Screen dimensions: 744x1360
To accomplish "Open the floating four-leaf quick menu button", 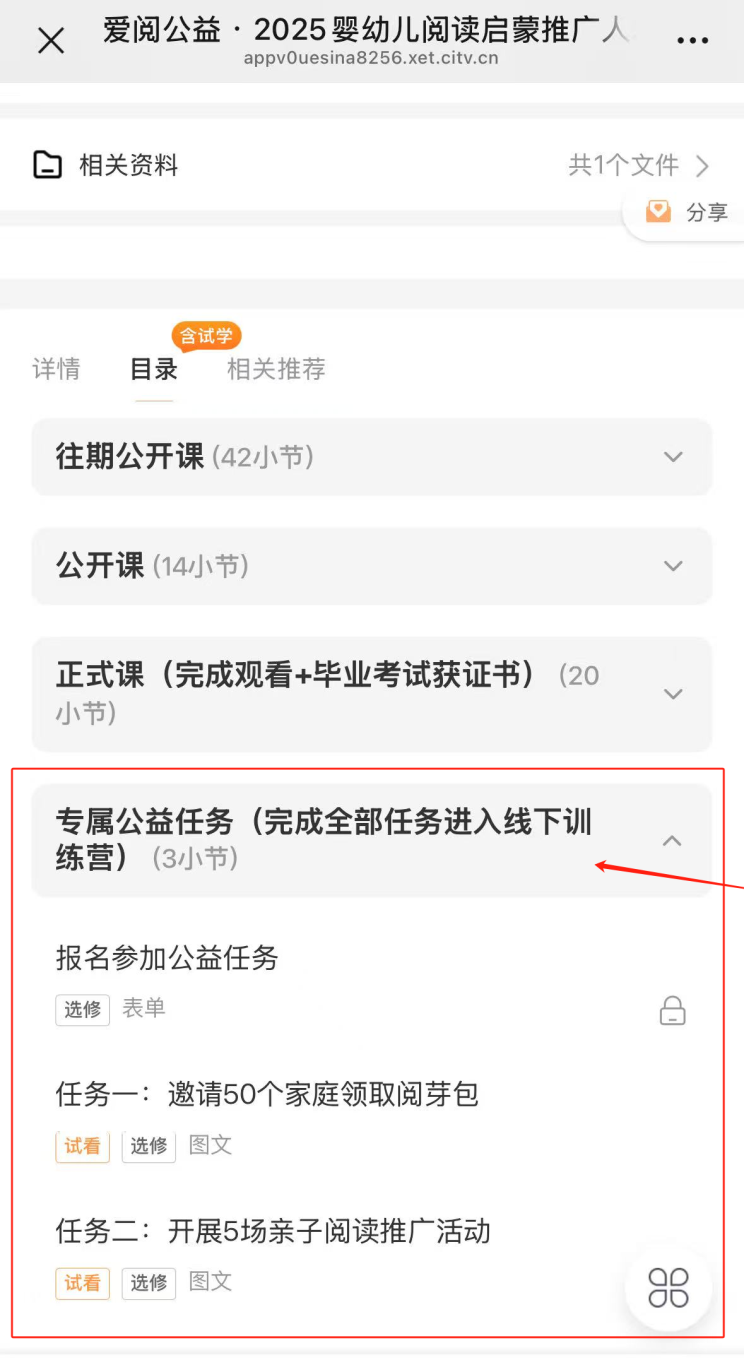I will tap(668, 1287).
